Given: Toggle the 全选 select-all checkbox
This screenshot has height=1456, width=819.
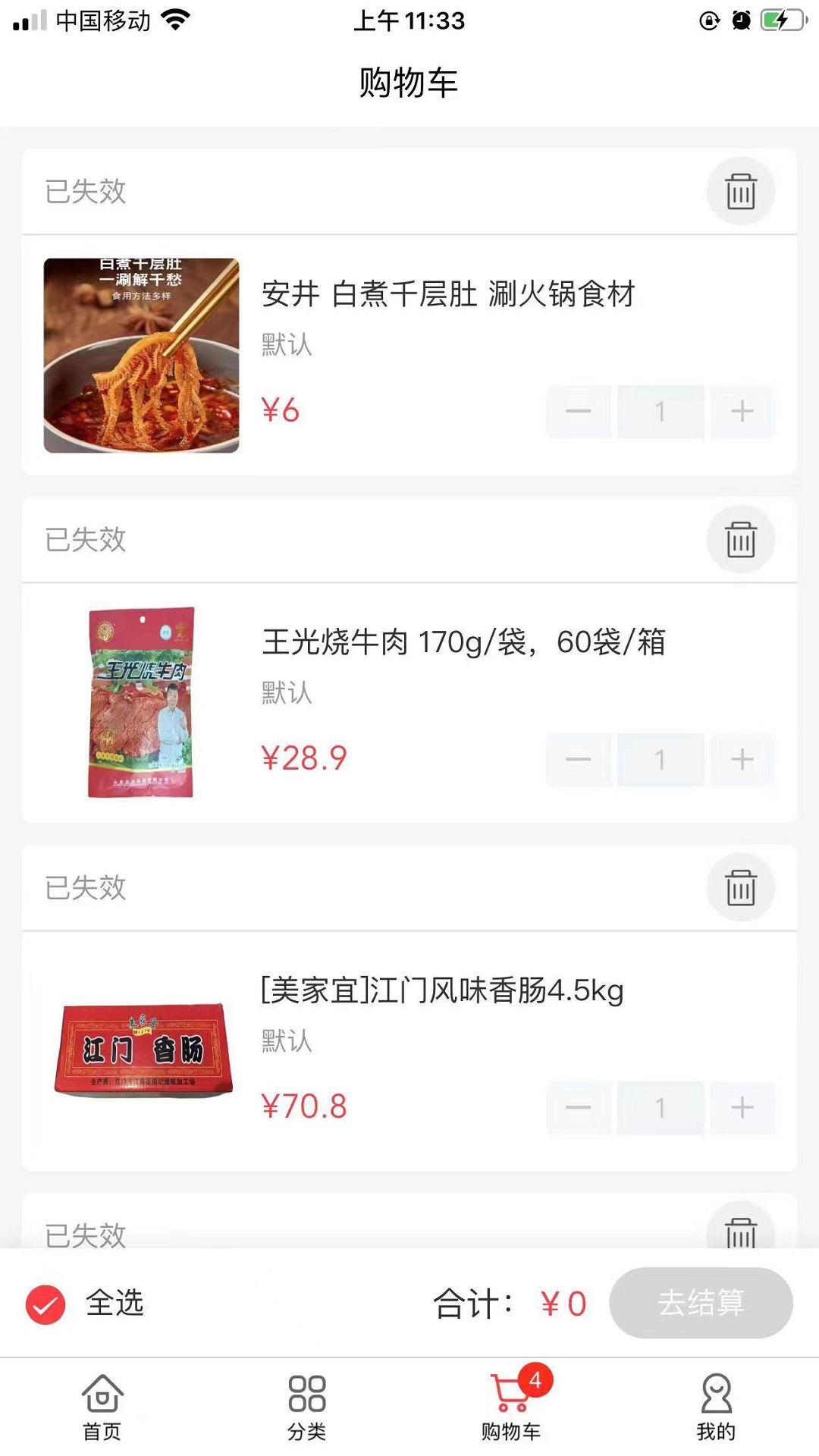Looking at the screenshot, I should click(44, 1304).
